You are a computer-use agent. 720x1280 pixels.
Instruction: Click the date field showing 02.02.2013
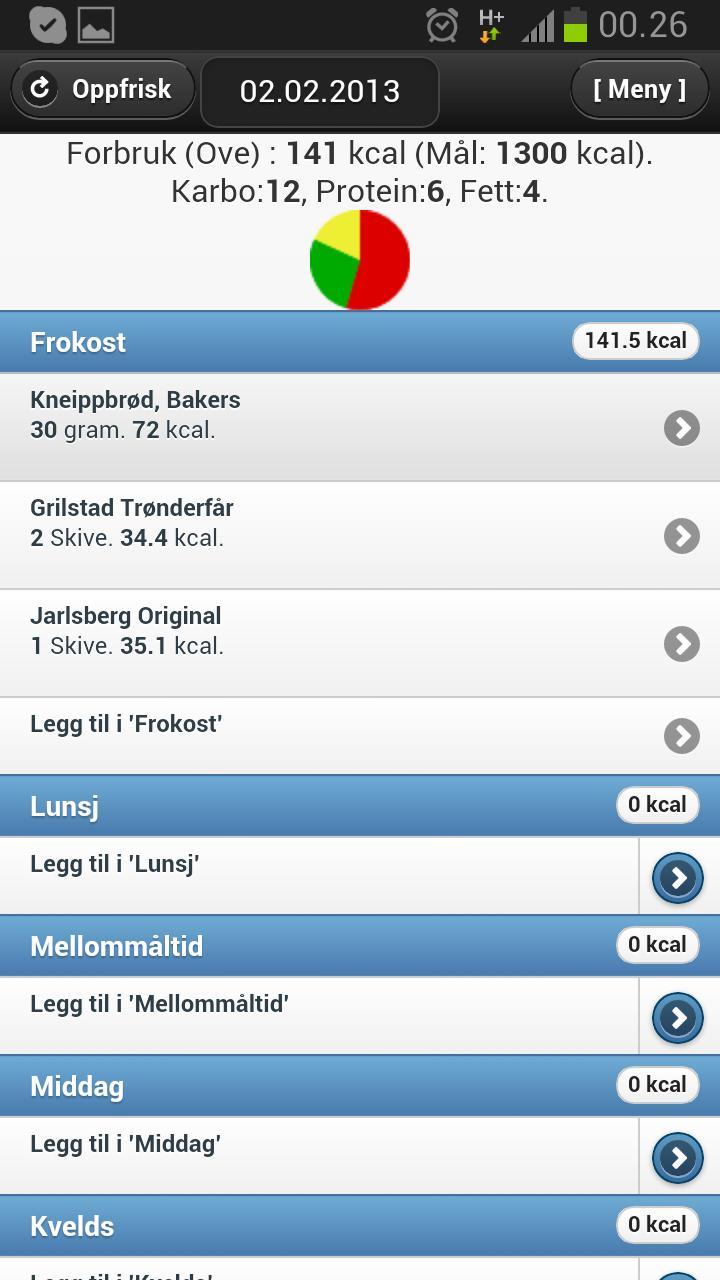[x=319, y=92]
